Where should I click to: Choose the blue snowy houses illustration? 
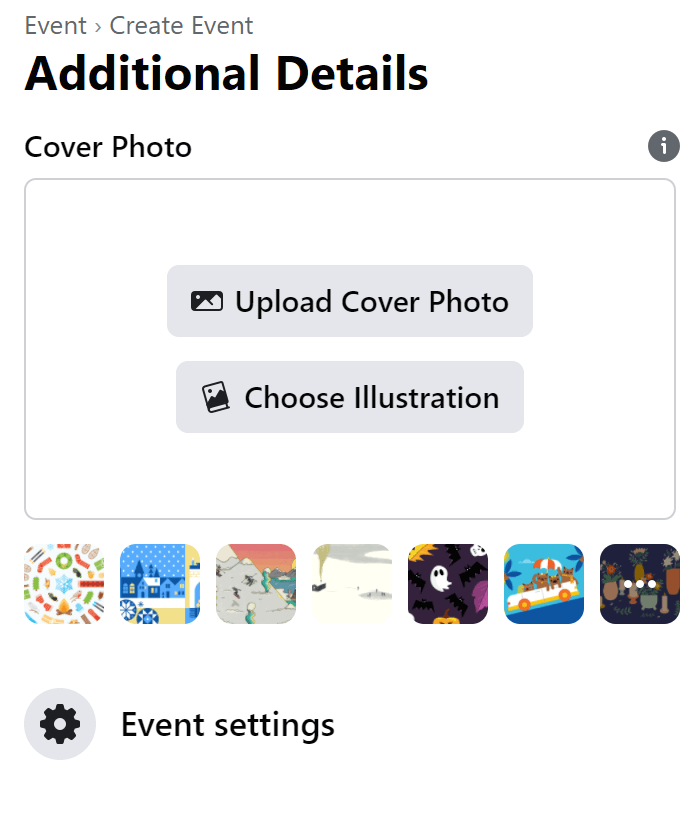pos(160,584)
